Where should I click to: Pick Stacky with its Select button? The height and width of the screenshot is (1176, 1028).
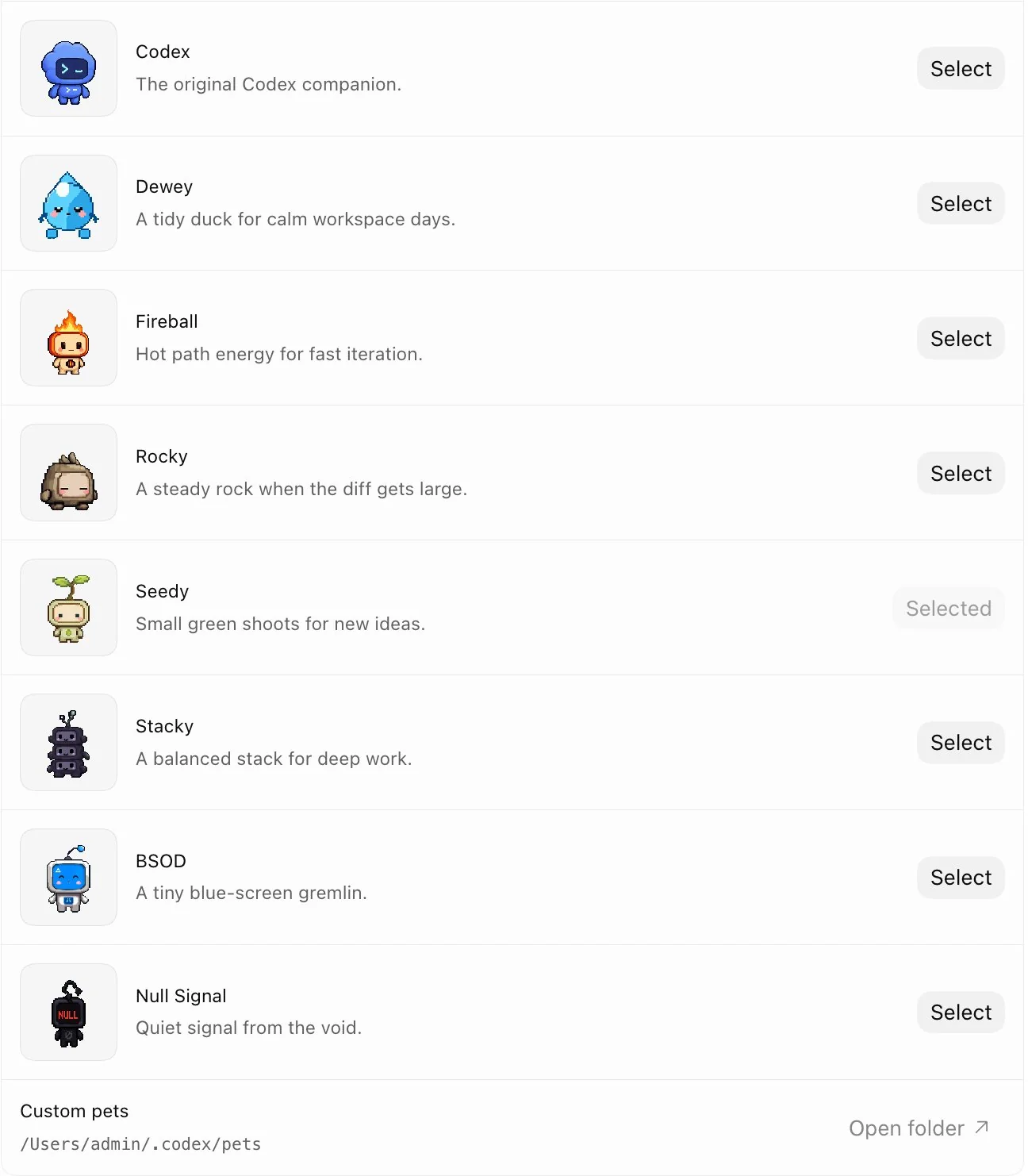(x=961, y=743)
